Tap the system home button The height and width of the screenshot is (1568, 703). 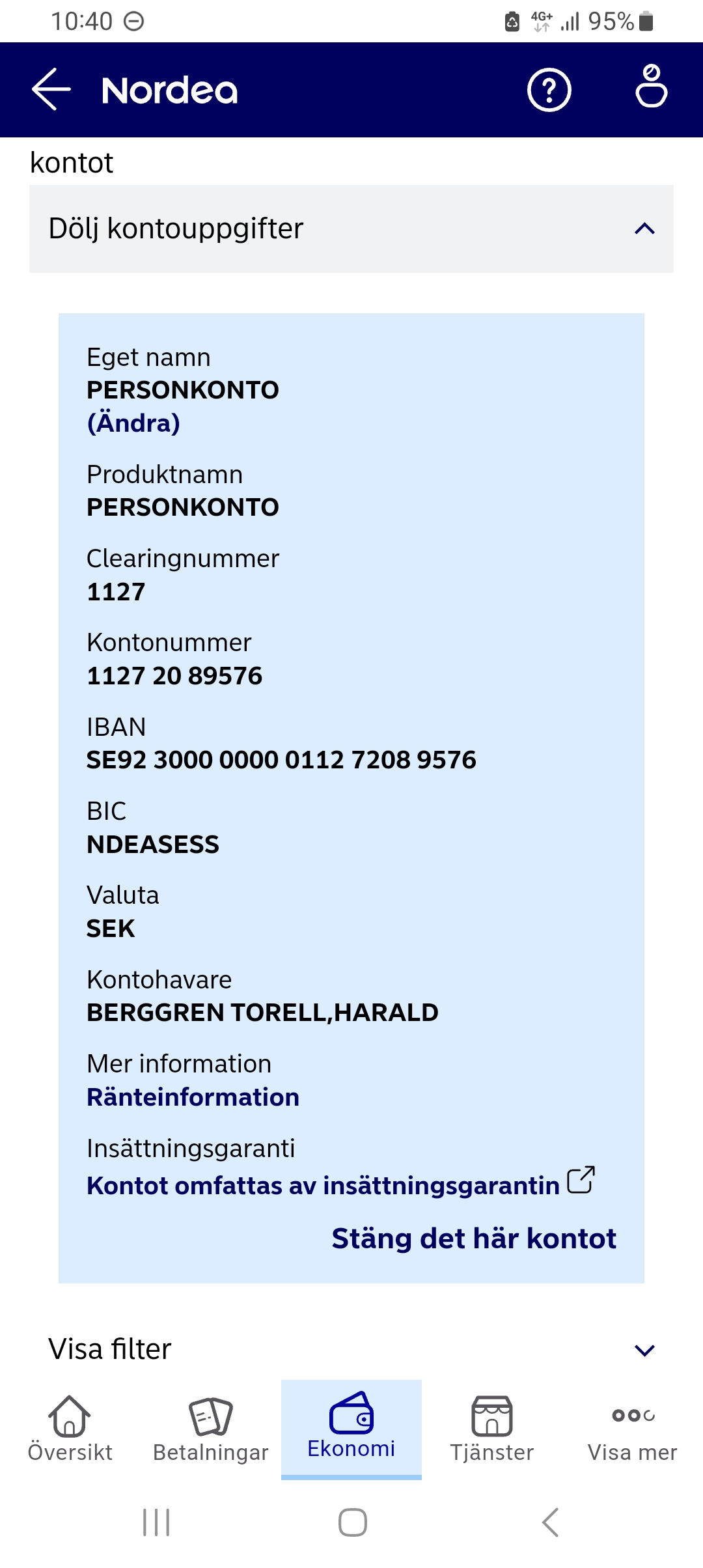(352, 1522)
